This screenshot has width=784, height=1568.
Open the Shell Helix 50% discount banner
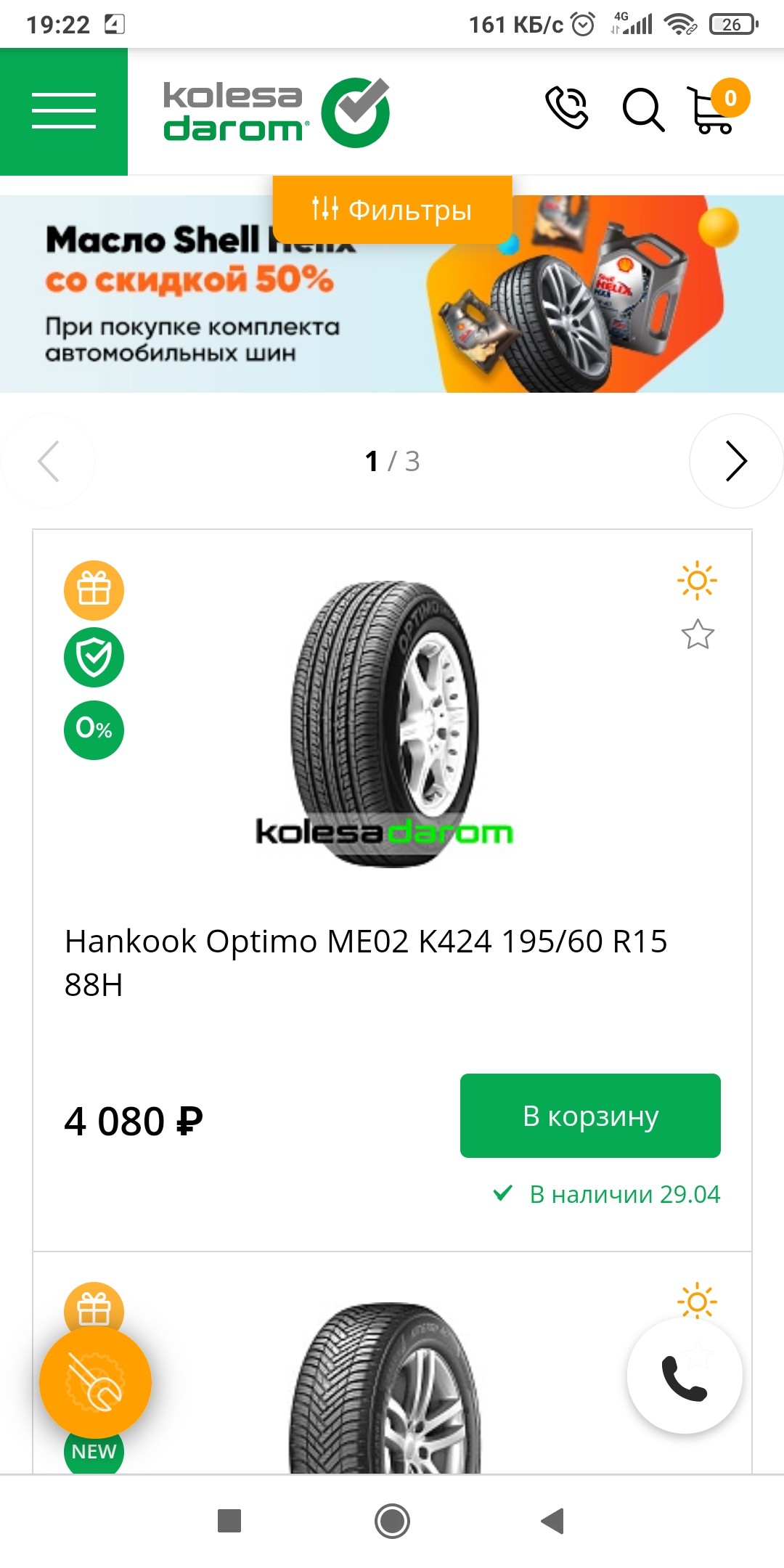[x=392, y=312]
